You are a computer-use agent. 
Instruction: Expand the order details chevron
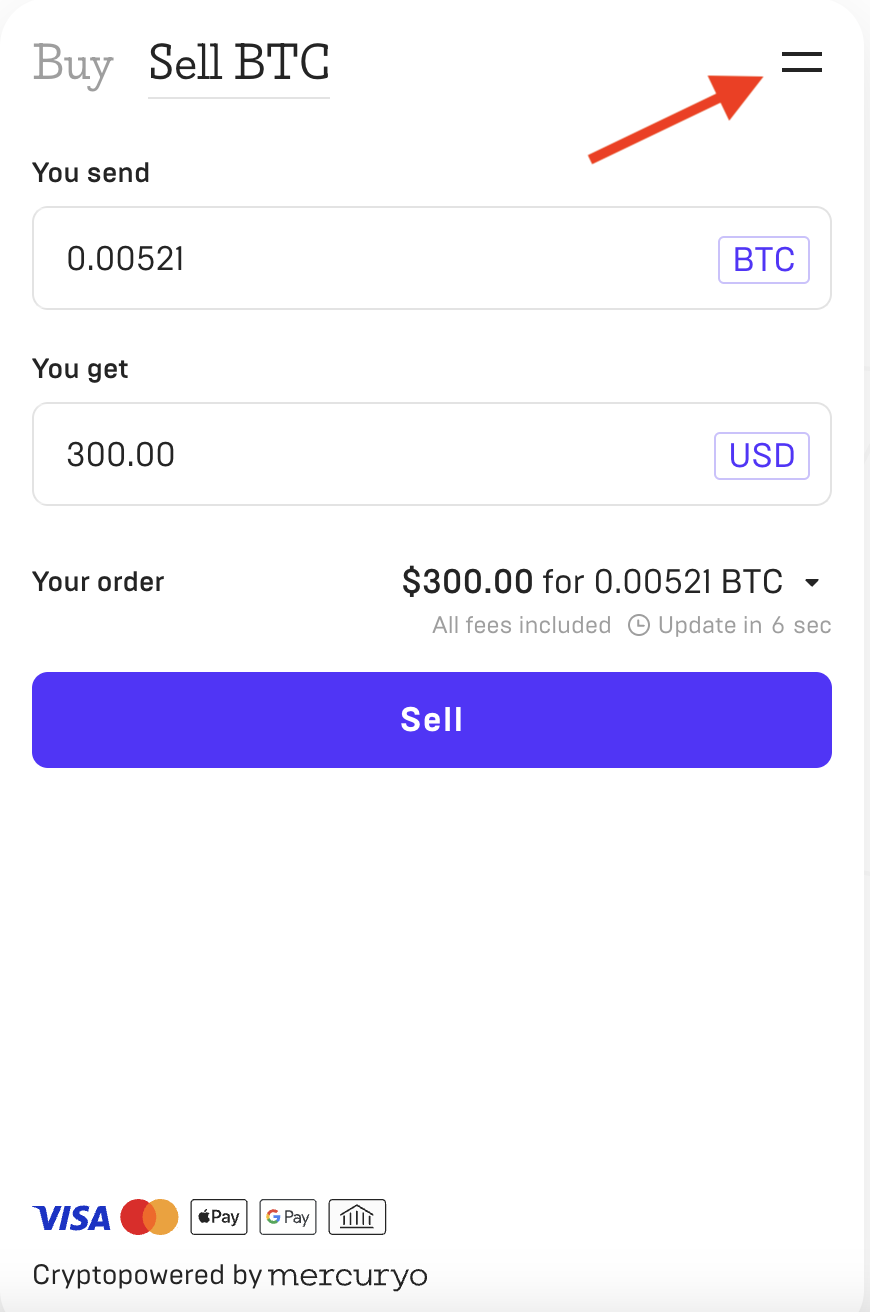click(814, 581)
